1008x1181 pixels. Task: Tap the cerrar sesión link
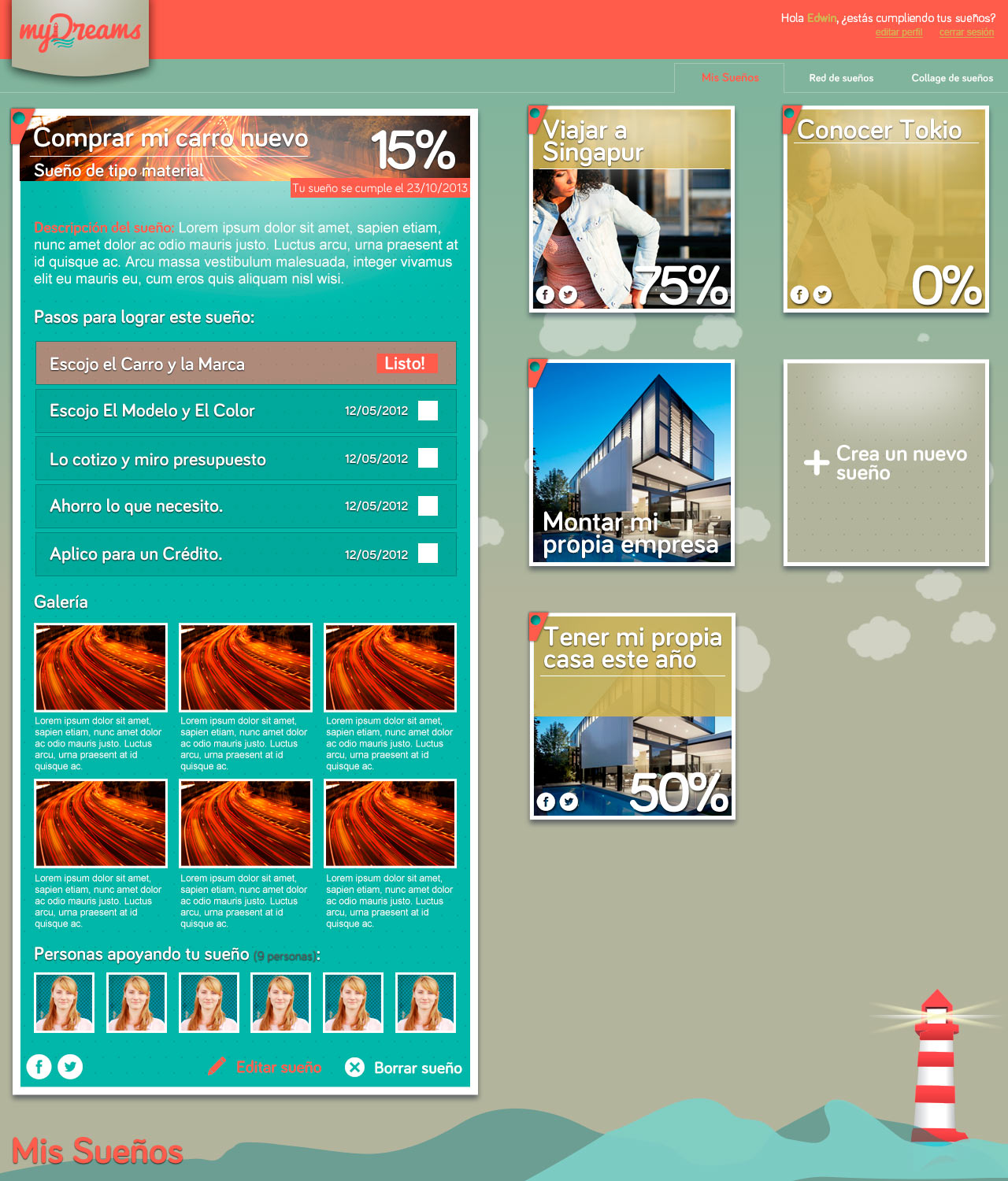[966, 32]
